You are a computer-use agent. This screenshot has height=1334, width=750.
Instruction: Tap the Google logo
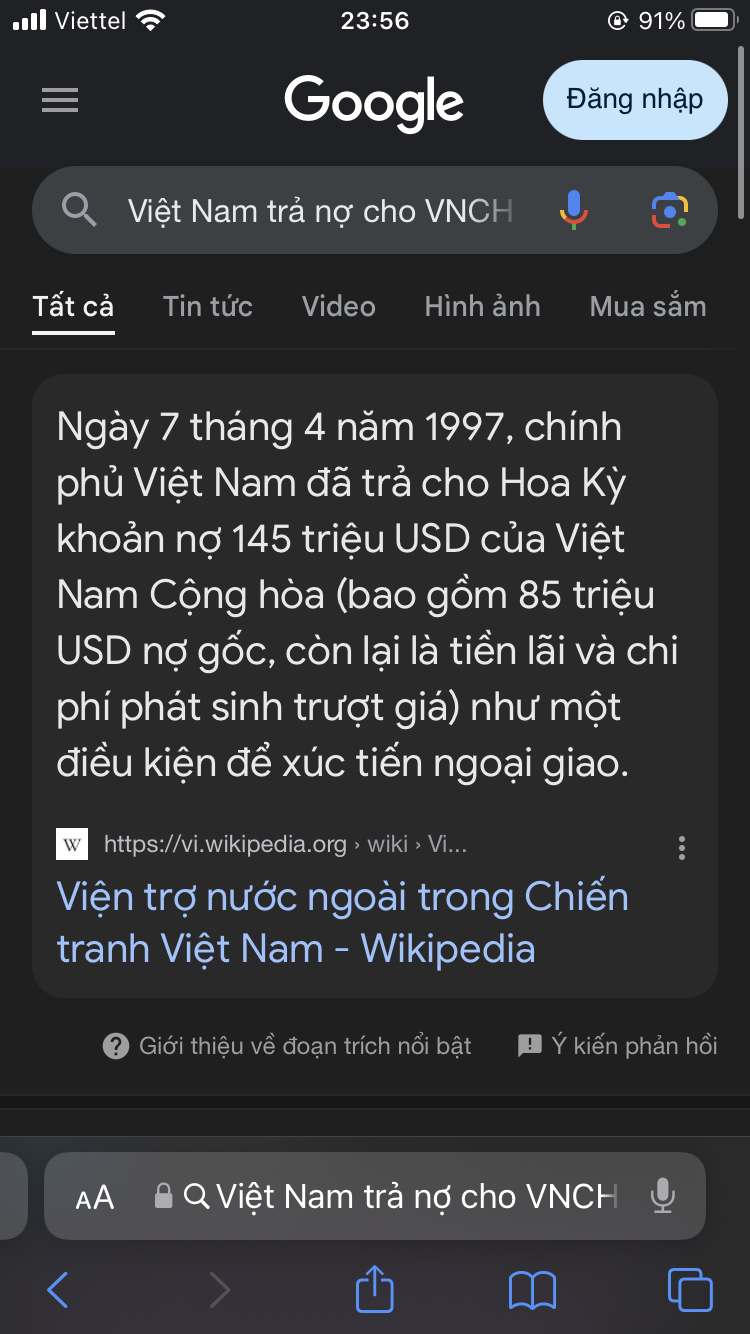[x=374, y=100]
